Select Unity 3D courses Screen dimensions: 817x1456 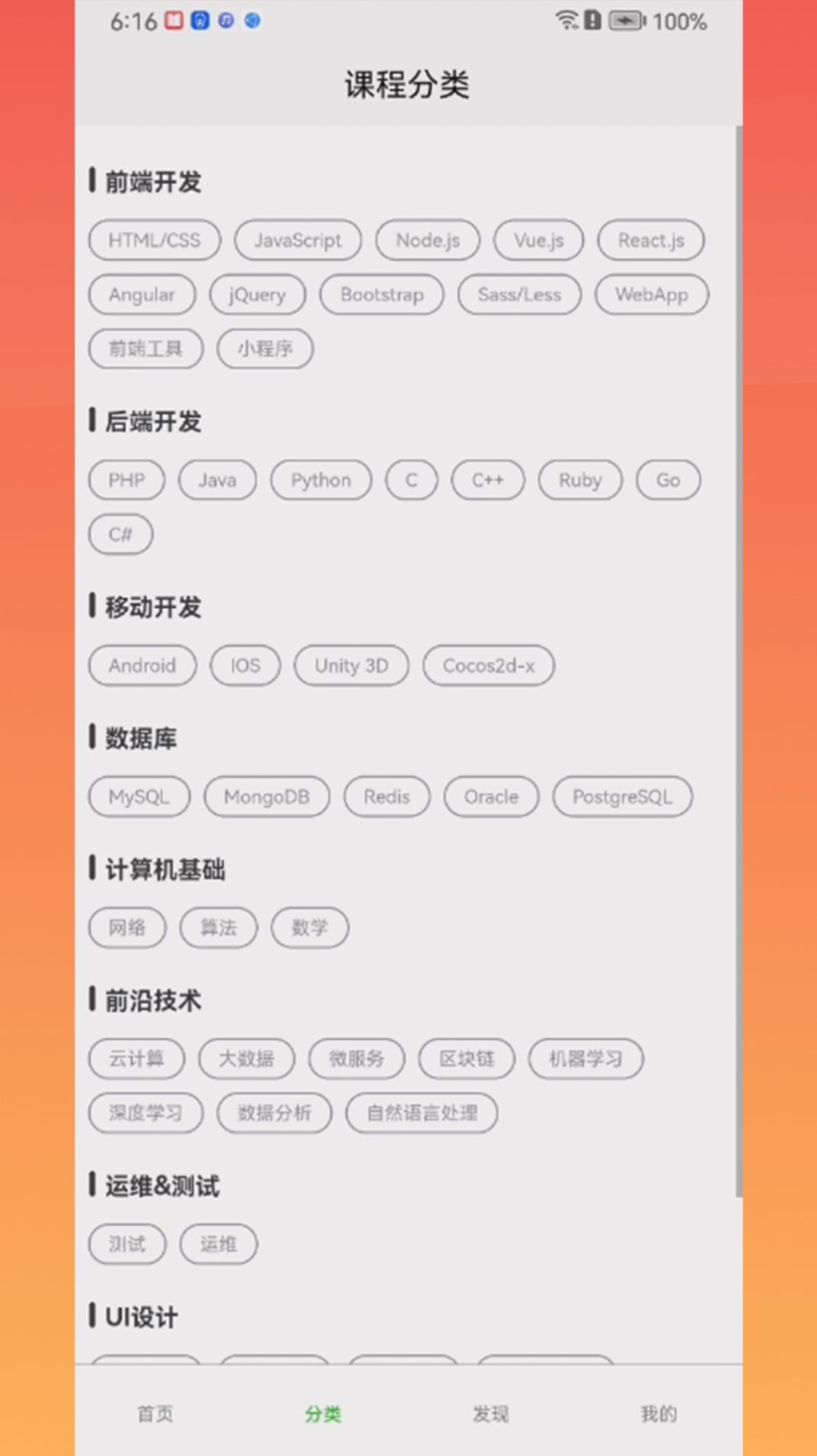click(351, 666)
